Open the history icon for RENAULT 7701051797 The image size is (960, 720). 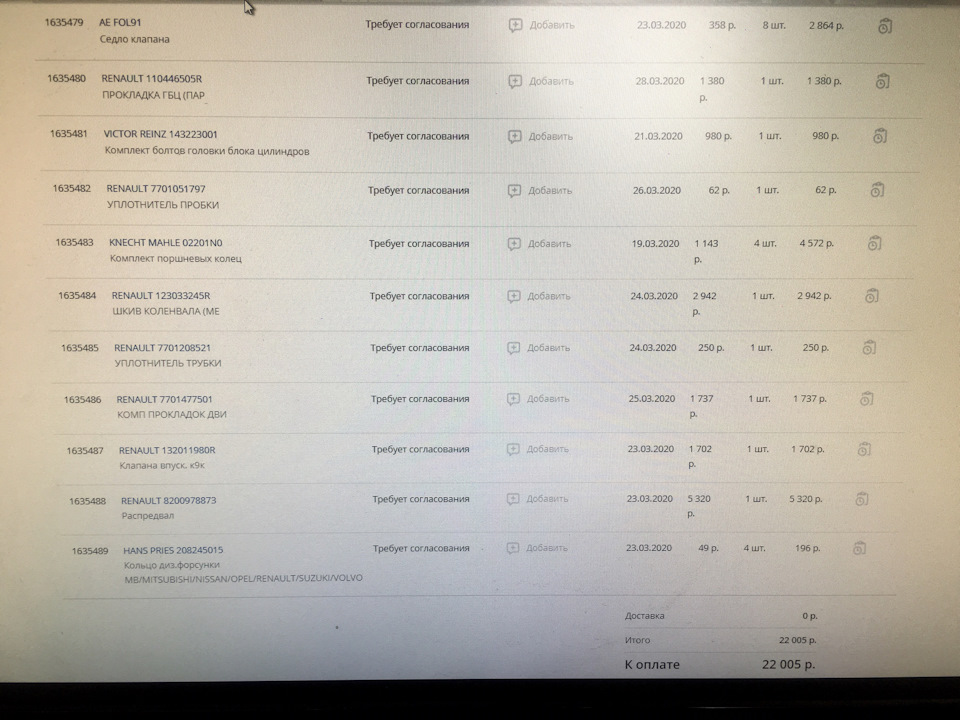[x=877, y=190]
